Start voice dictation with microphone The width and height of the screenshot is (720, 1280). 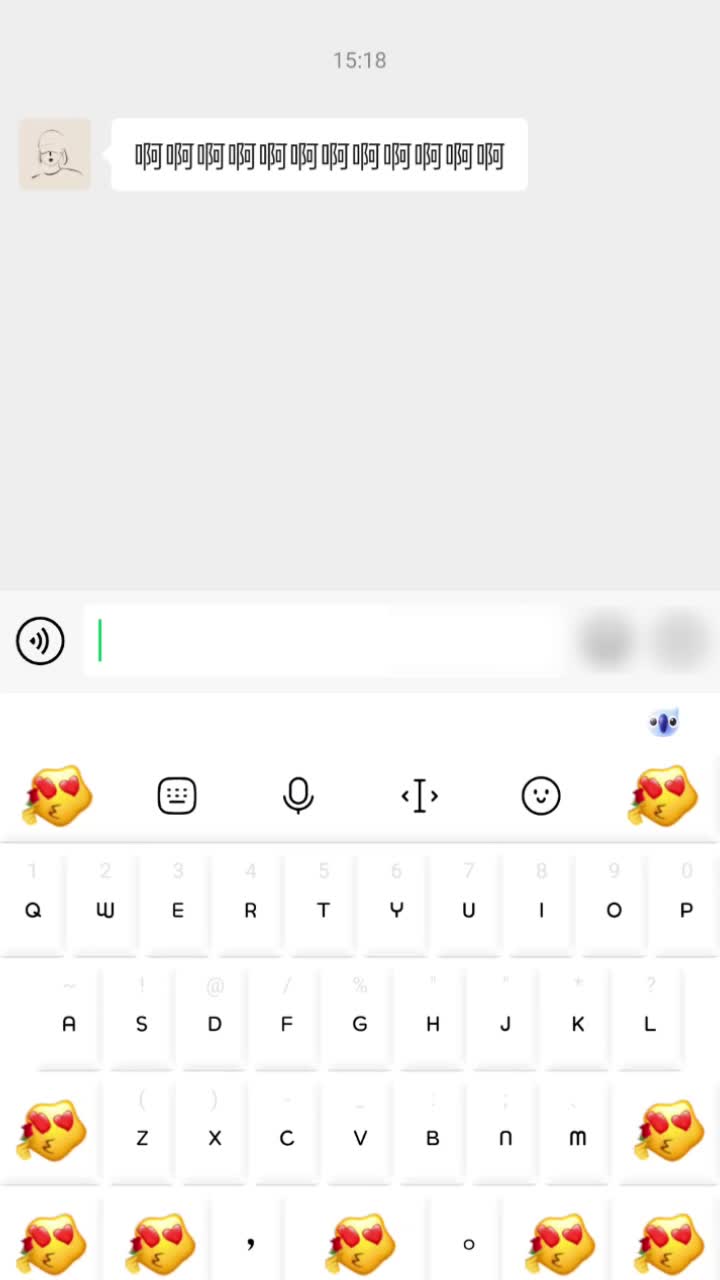tap(298, 796)
